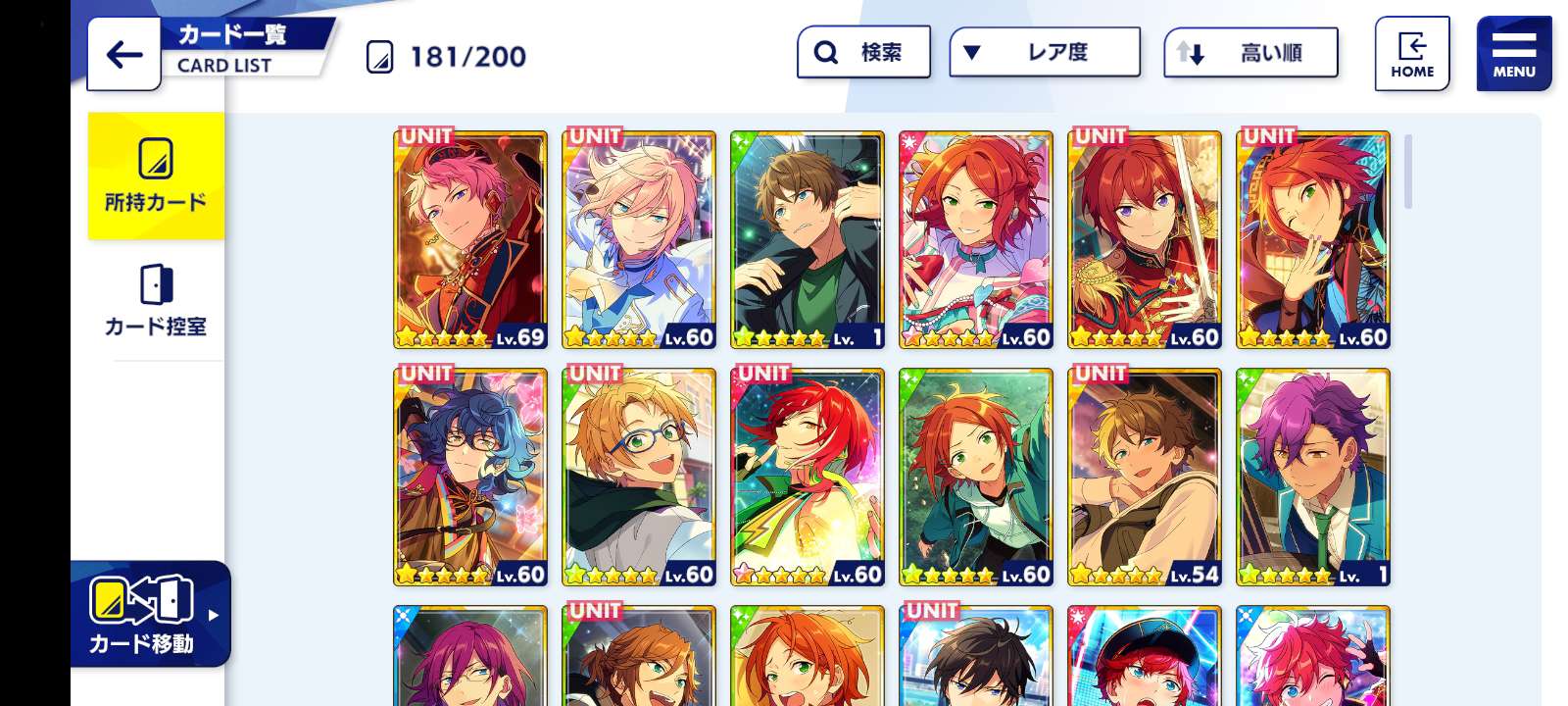Open the pink-haired card at Lv.69
This screenshot has height=706, width=1568.
pyautogui.click(x=470, y=240)
